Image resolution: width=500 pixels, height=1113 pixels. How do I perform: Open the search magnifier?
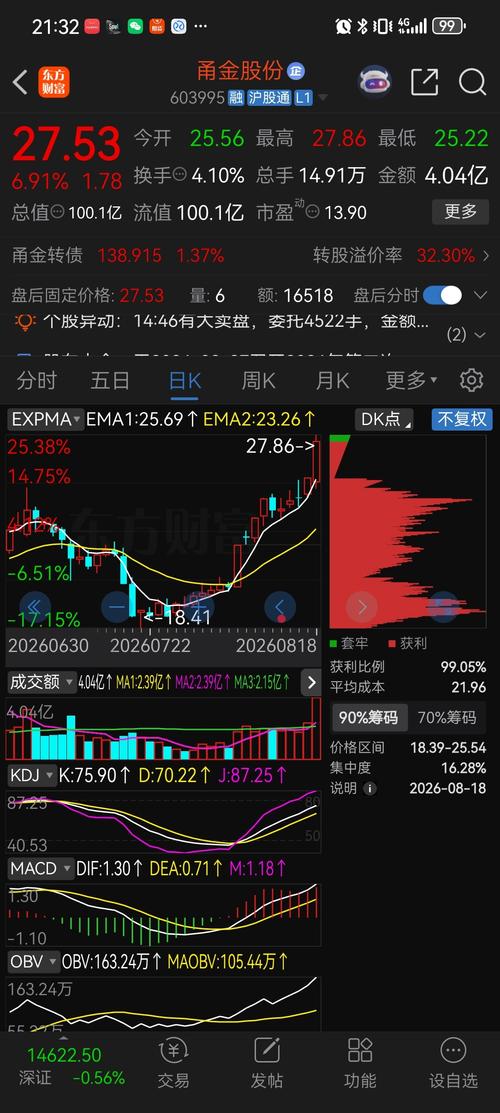[472, 82]
